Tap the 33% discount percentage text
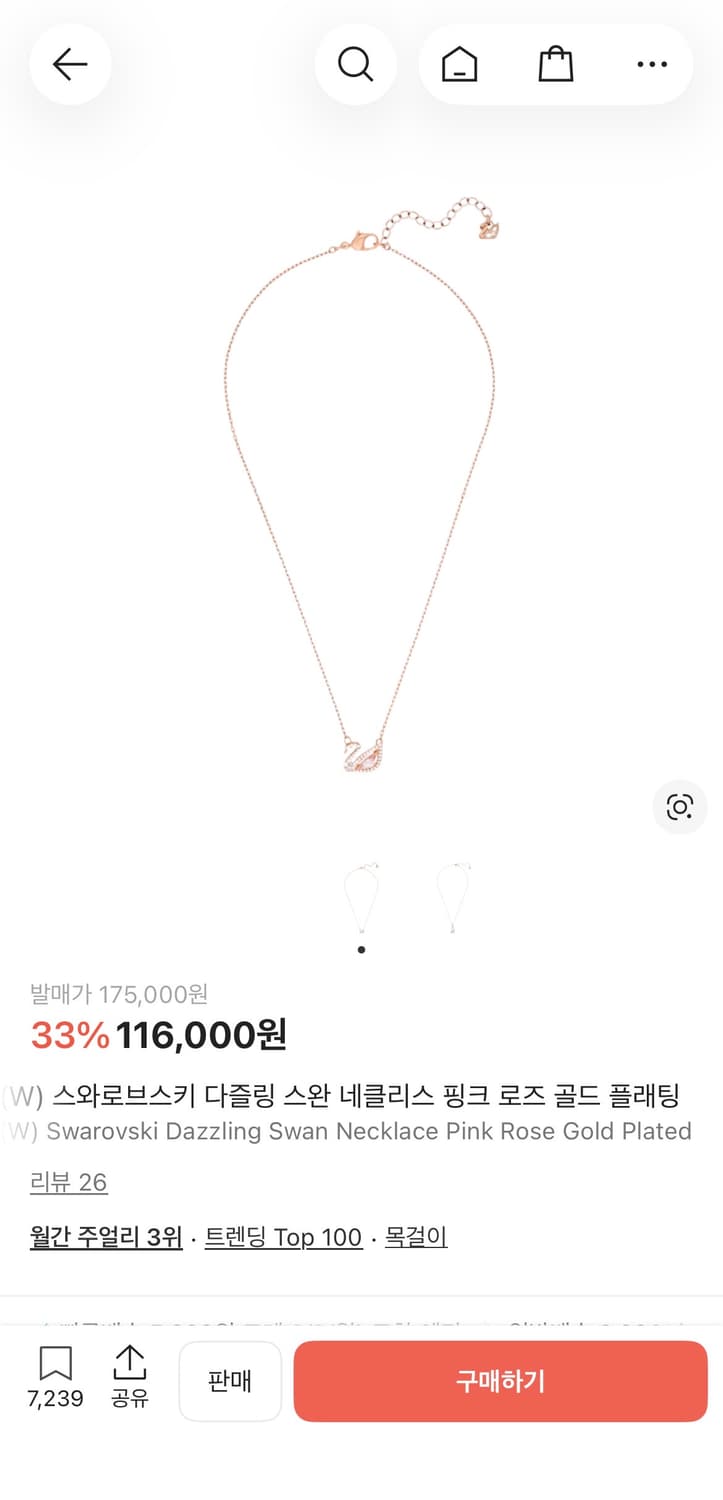Viewport: 723px width, 1500px height. pos(68,1037)
